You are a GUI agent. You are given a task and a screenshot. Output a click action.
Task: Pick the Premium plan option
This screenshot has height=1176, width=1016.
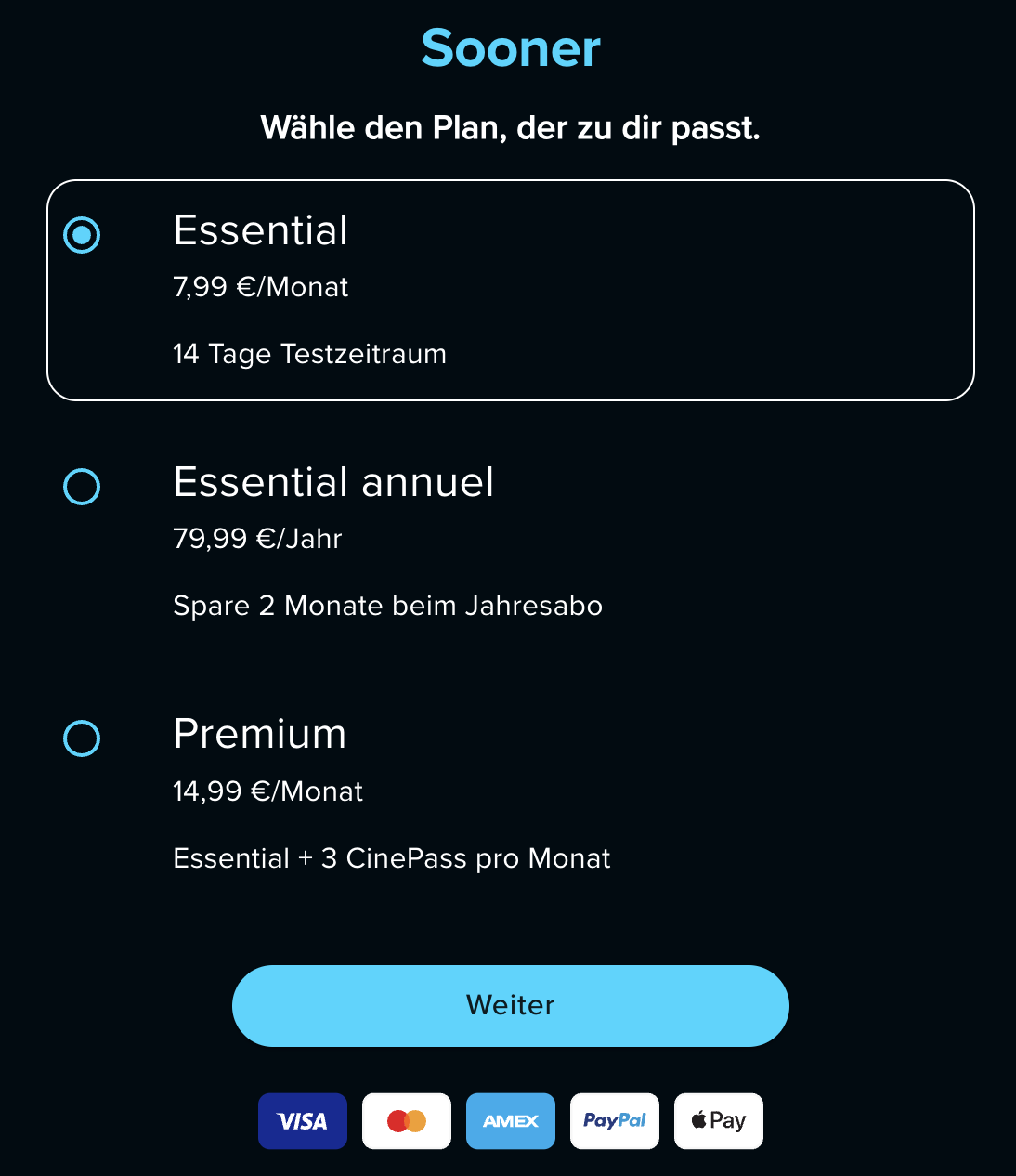82,738
